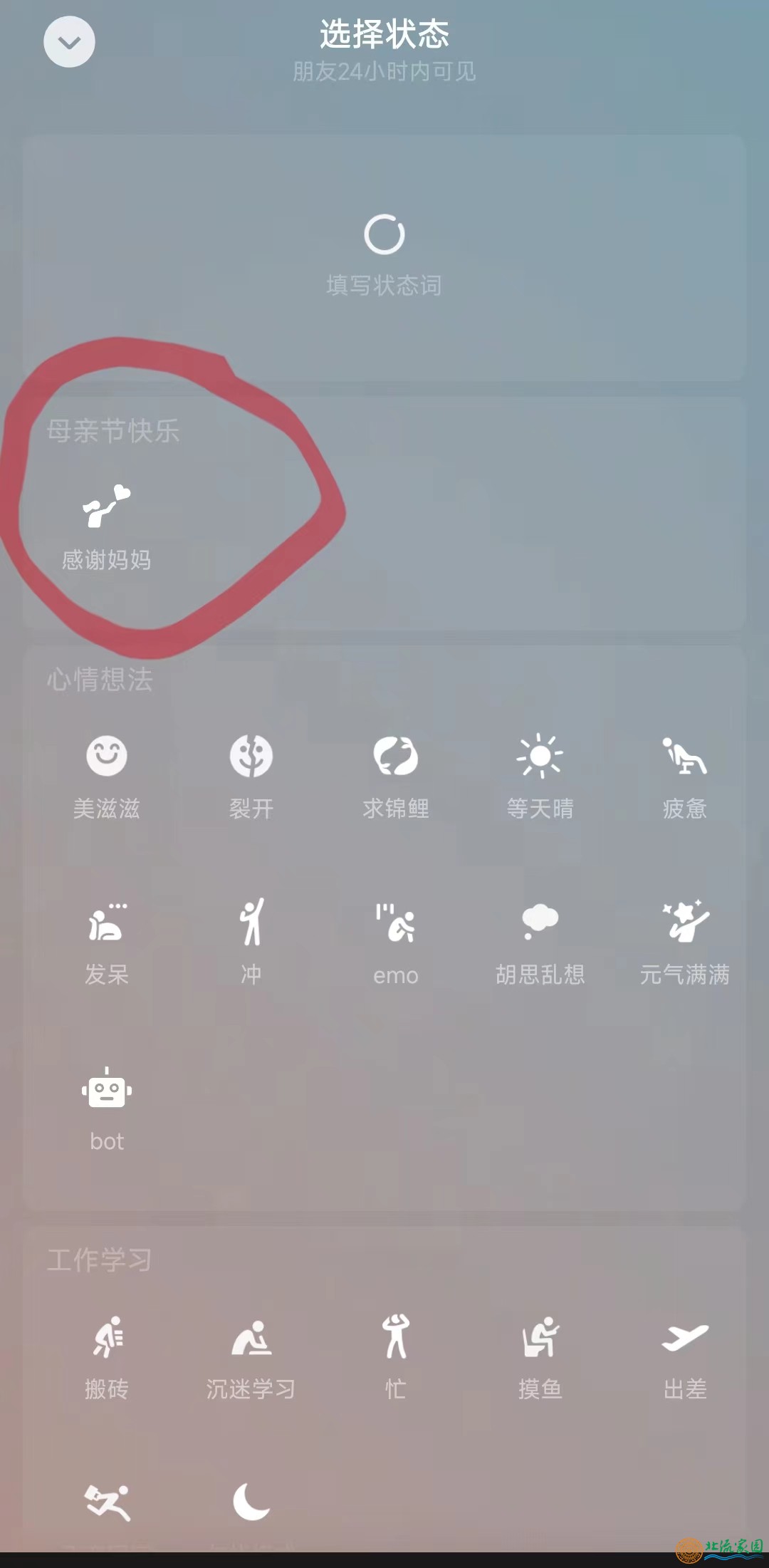The height and width of the screenshot is (1568, 769).
Task: Tap the crescent moon status icon
Action: coord(251,1502)
